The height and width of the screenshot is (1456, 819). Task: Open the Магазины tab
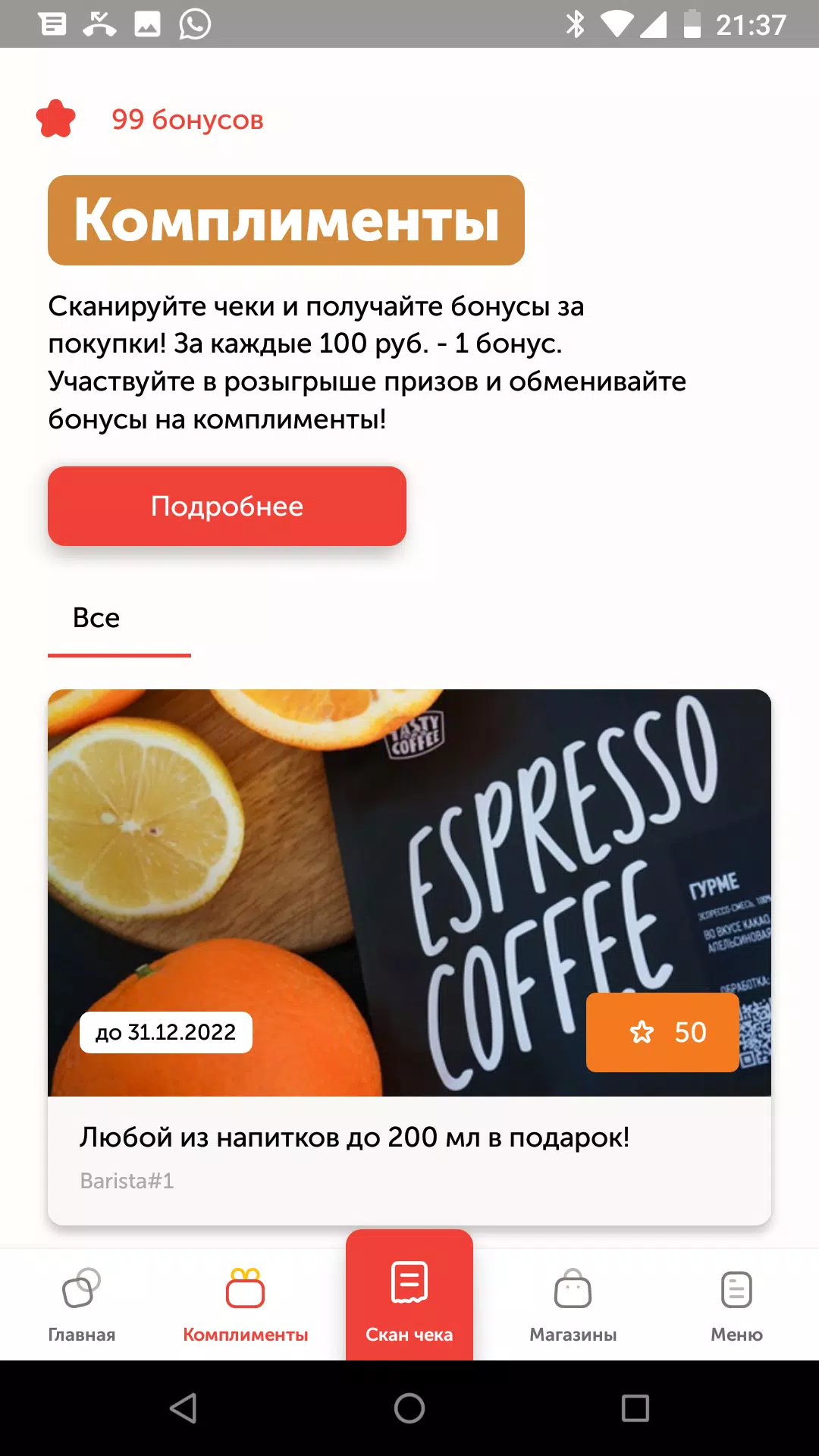tap(573, 1304)
